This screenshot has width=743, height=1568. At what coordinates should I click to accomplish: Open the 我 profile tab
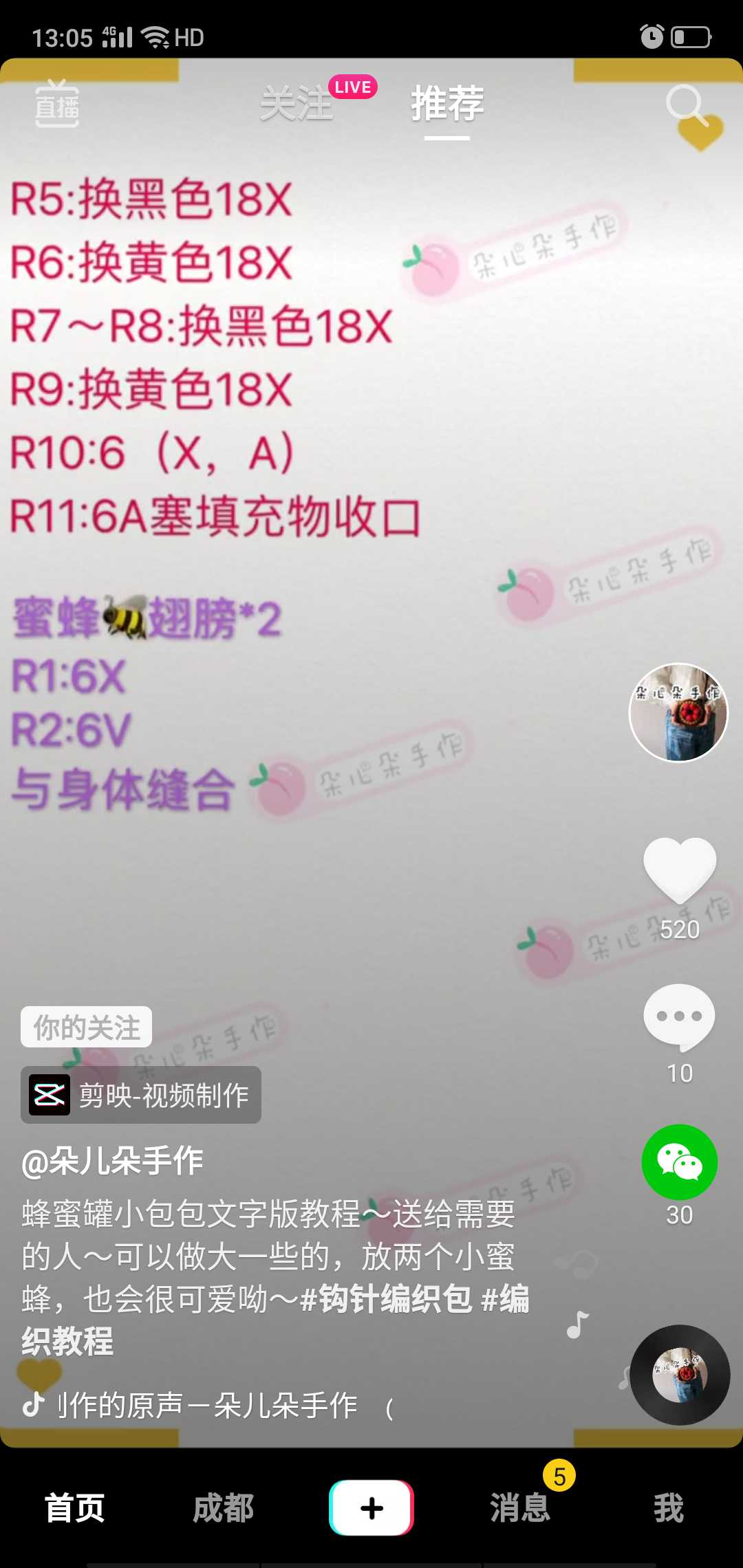[x=669, y=1508]
